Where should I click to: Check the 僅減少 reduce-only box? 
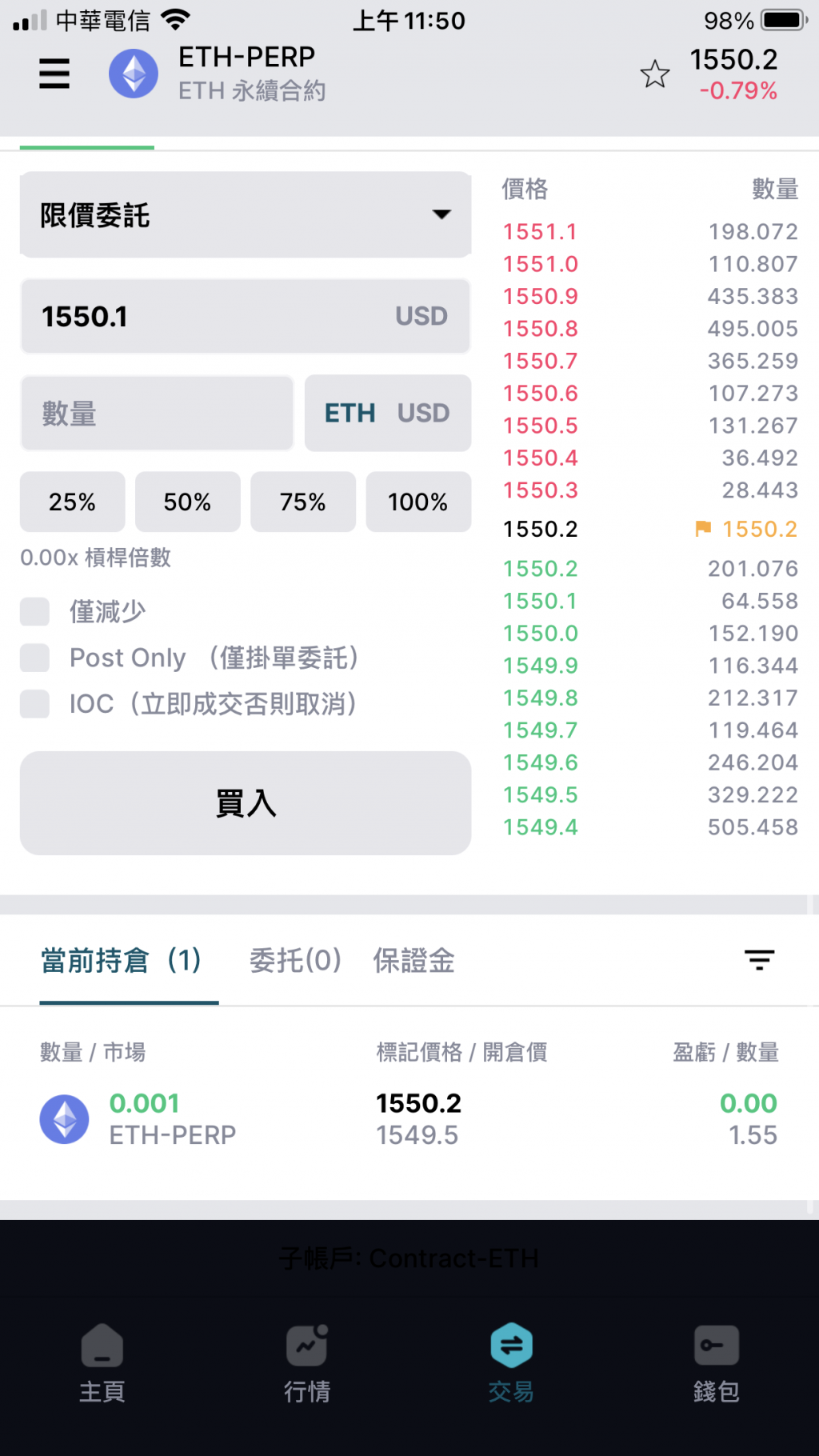(35, 612)
